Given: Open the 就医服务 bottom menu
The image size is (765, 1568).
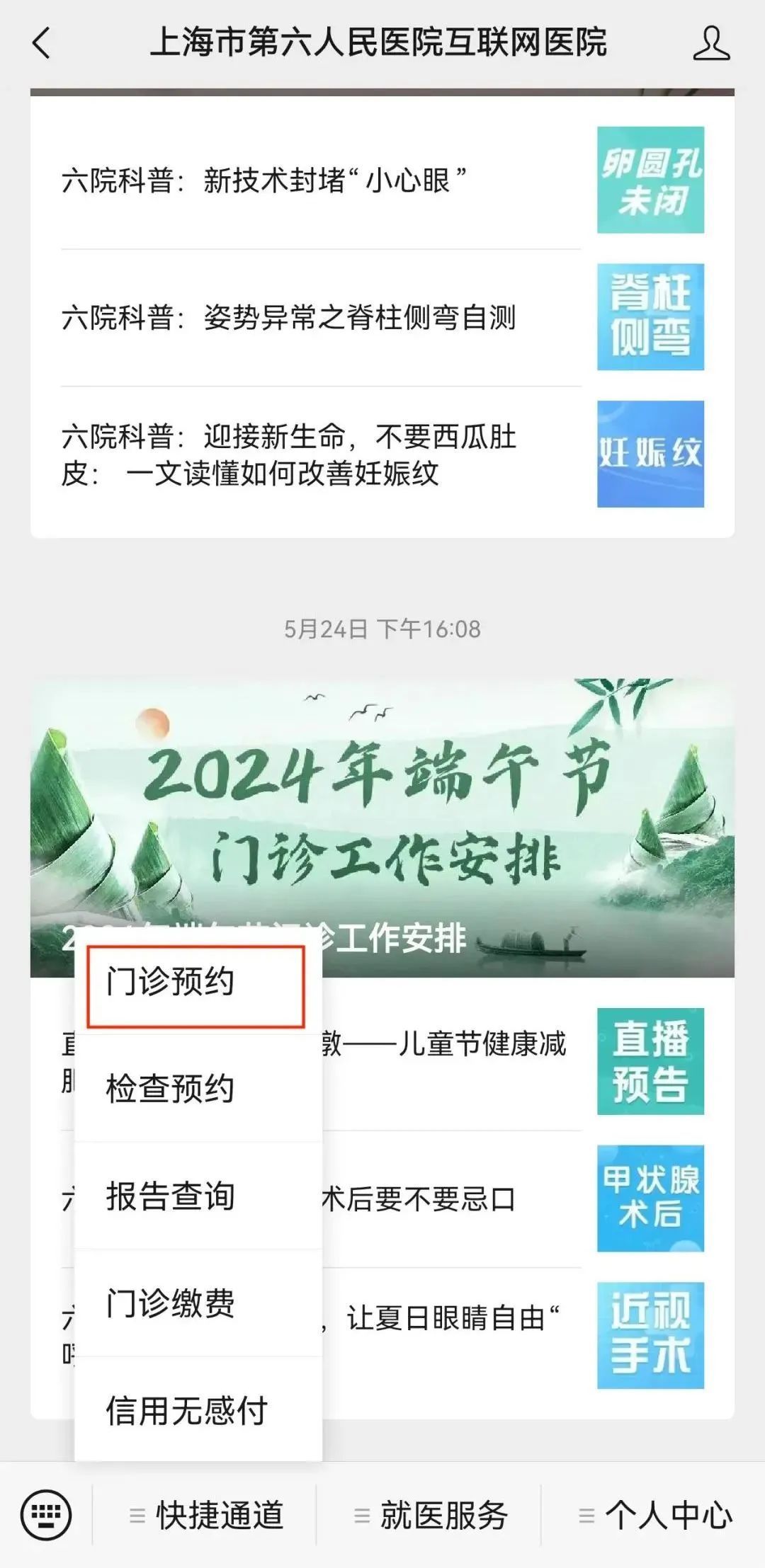Looking at the screenshot, I should [x=430, y=1515].
